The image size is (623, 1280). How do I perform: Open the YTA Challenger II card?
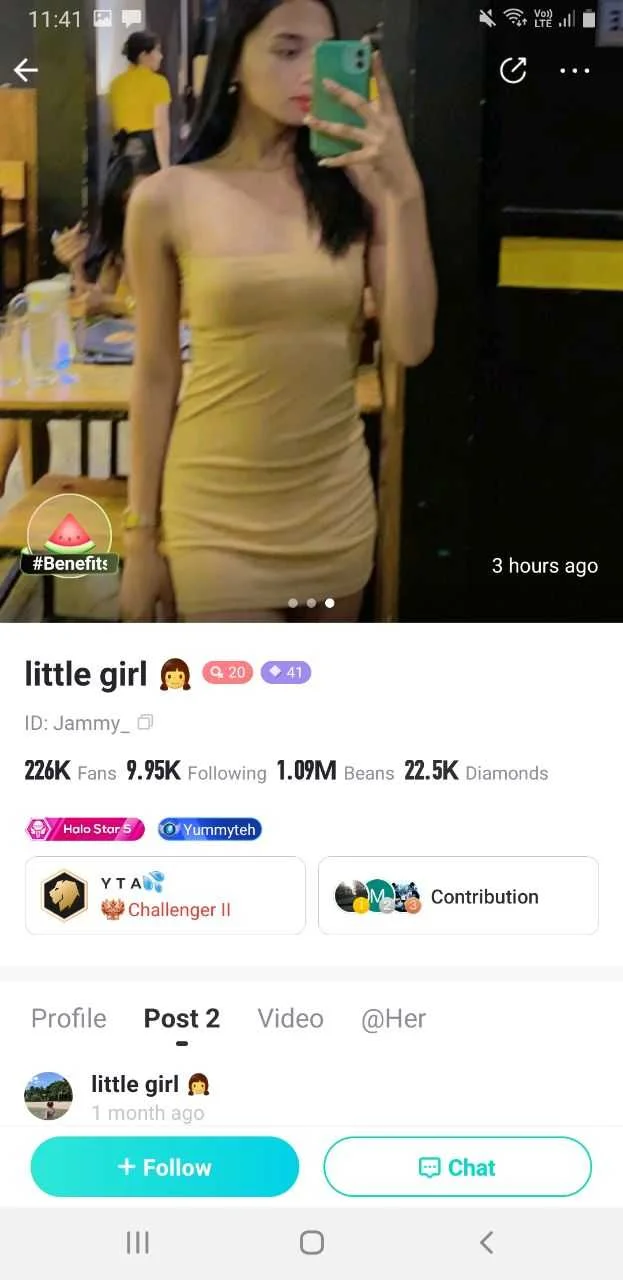165,896
